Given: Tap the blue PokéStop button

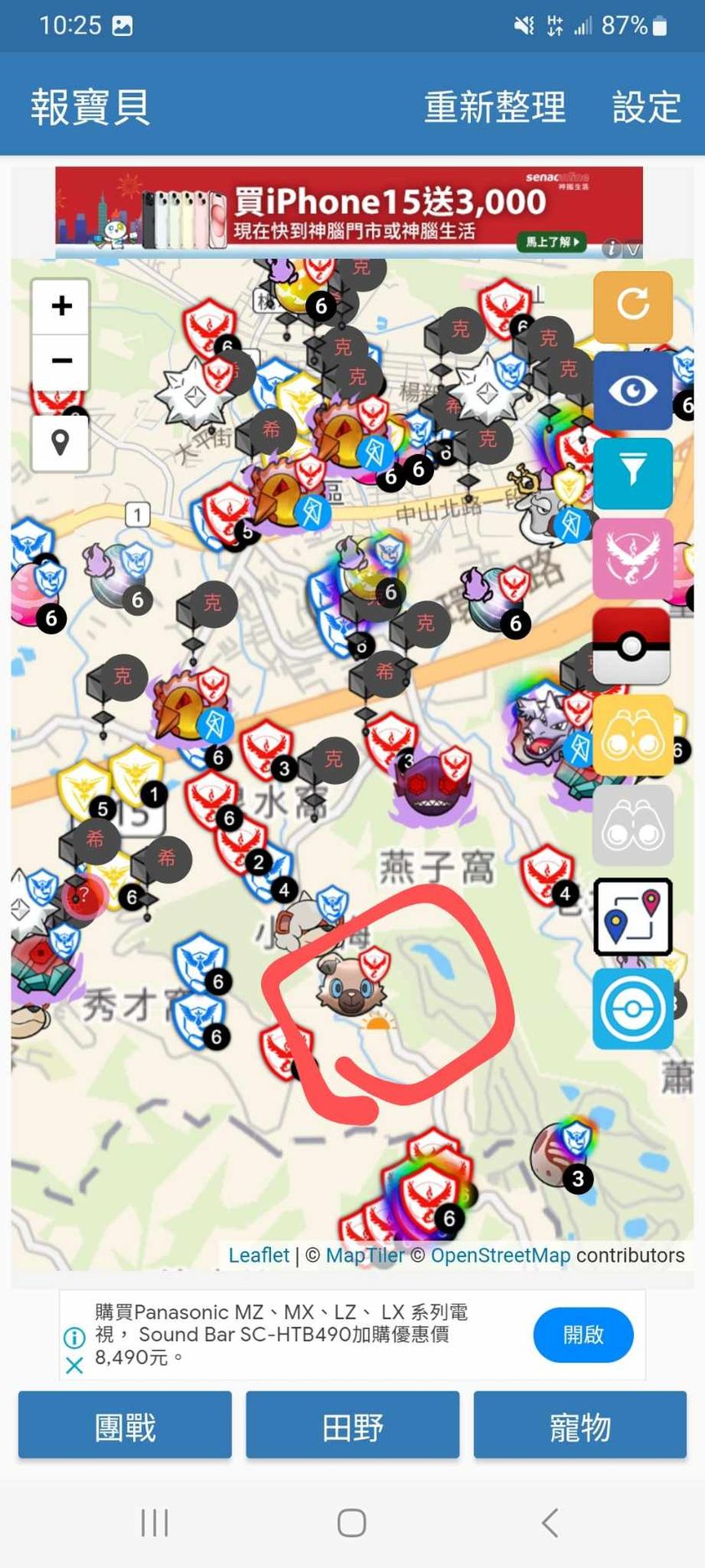Looking at the screenshot, I should [x=633, y=1009].
